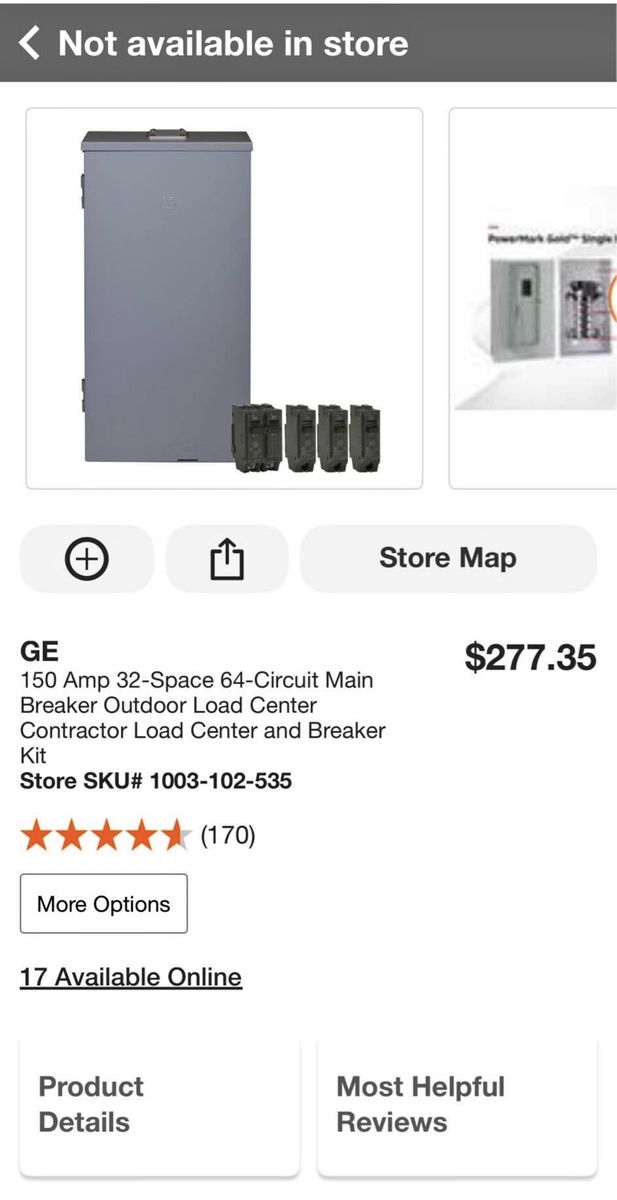Tap the plus circle add button
The height and width of the screenshot is (1200, 617).
coord(87,559)
